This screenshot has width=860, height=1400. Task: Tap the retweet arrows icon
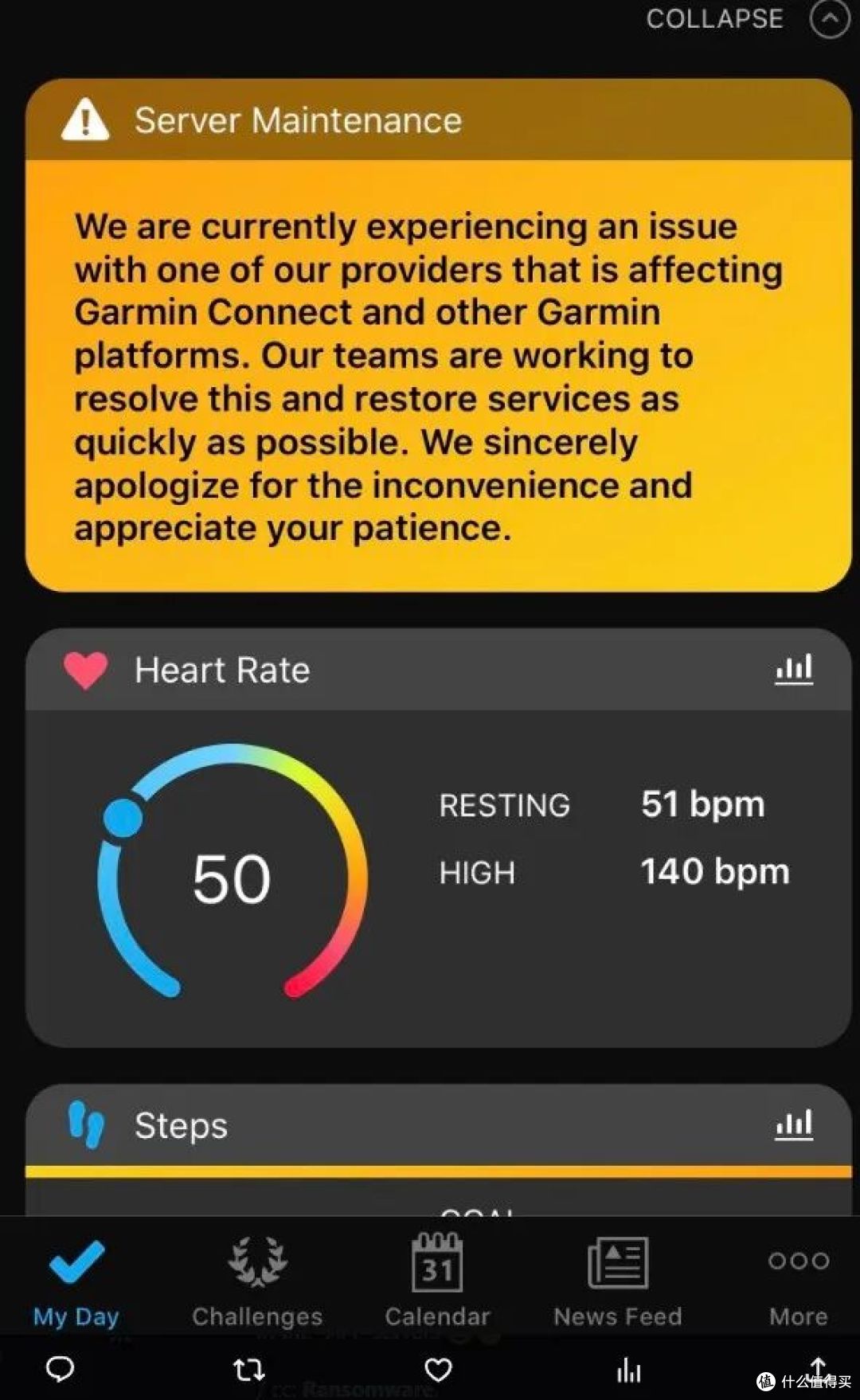point(248,1370)
